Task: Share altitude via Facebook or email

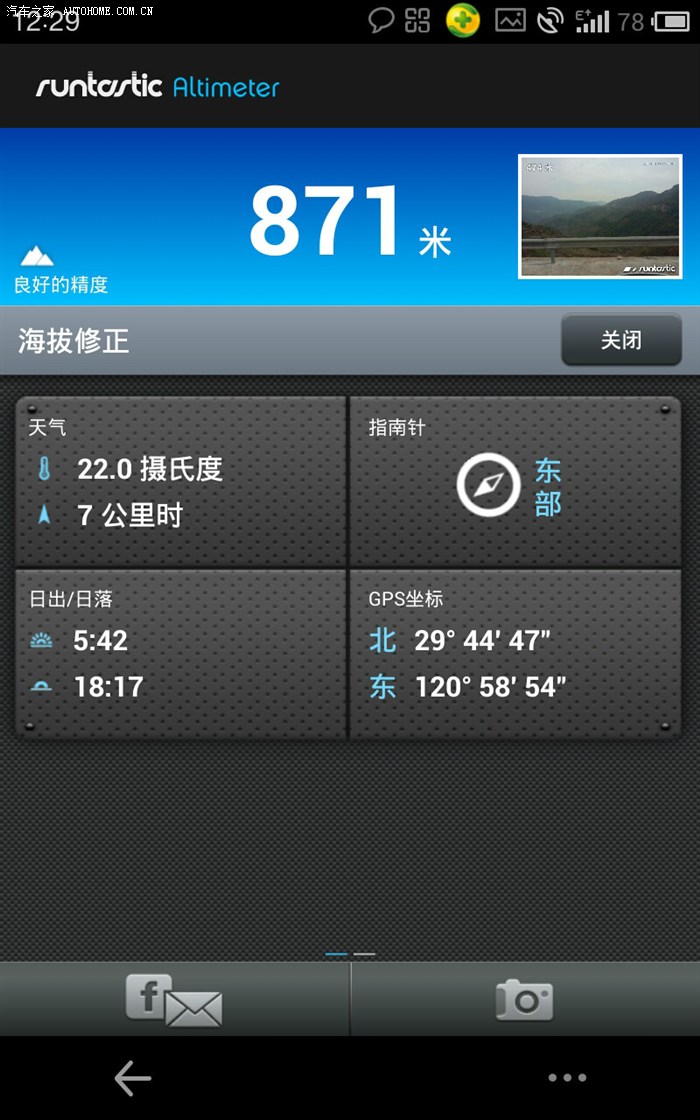Action: click(174, 1000)
